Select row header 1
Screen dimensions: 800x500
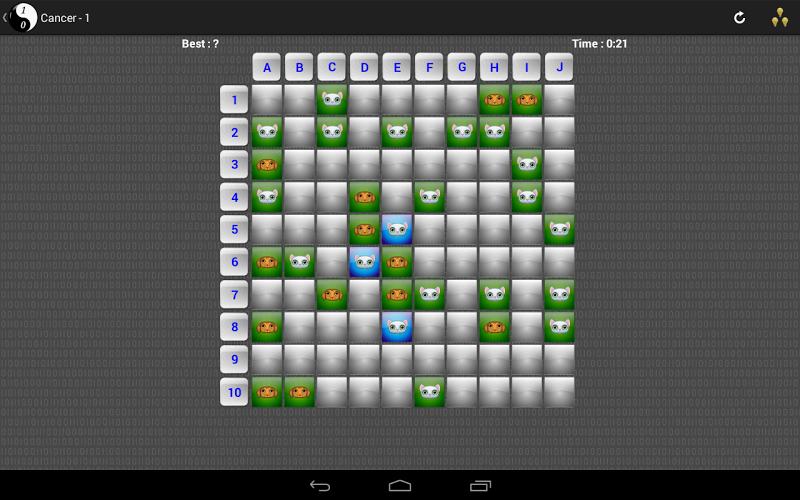pyautogui.click(x=234, y=100)
